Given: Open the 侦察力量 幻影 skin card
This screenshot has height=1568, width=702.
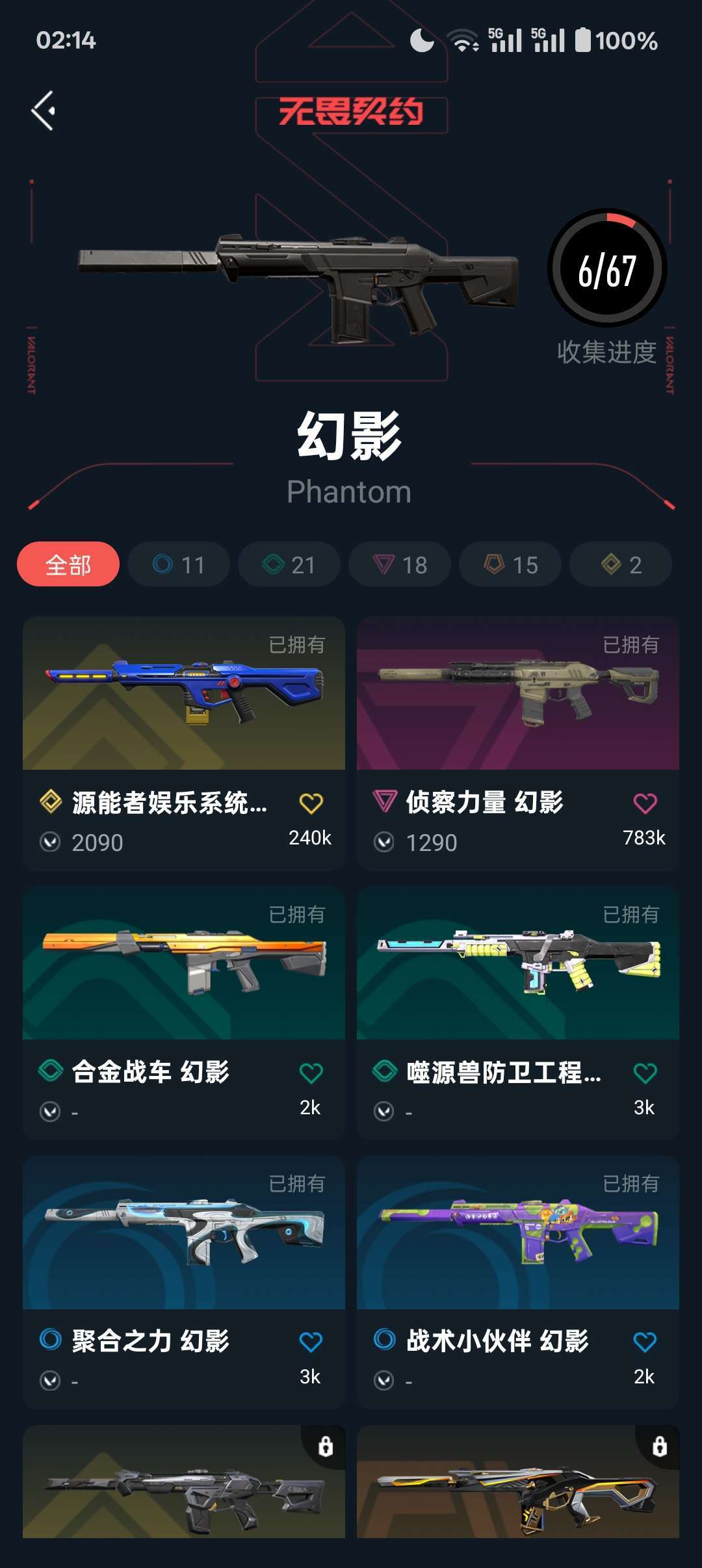Looking at the screenshot, I should (x=518, y=744).
